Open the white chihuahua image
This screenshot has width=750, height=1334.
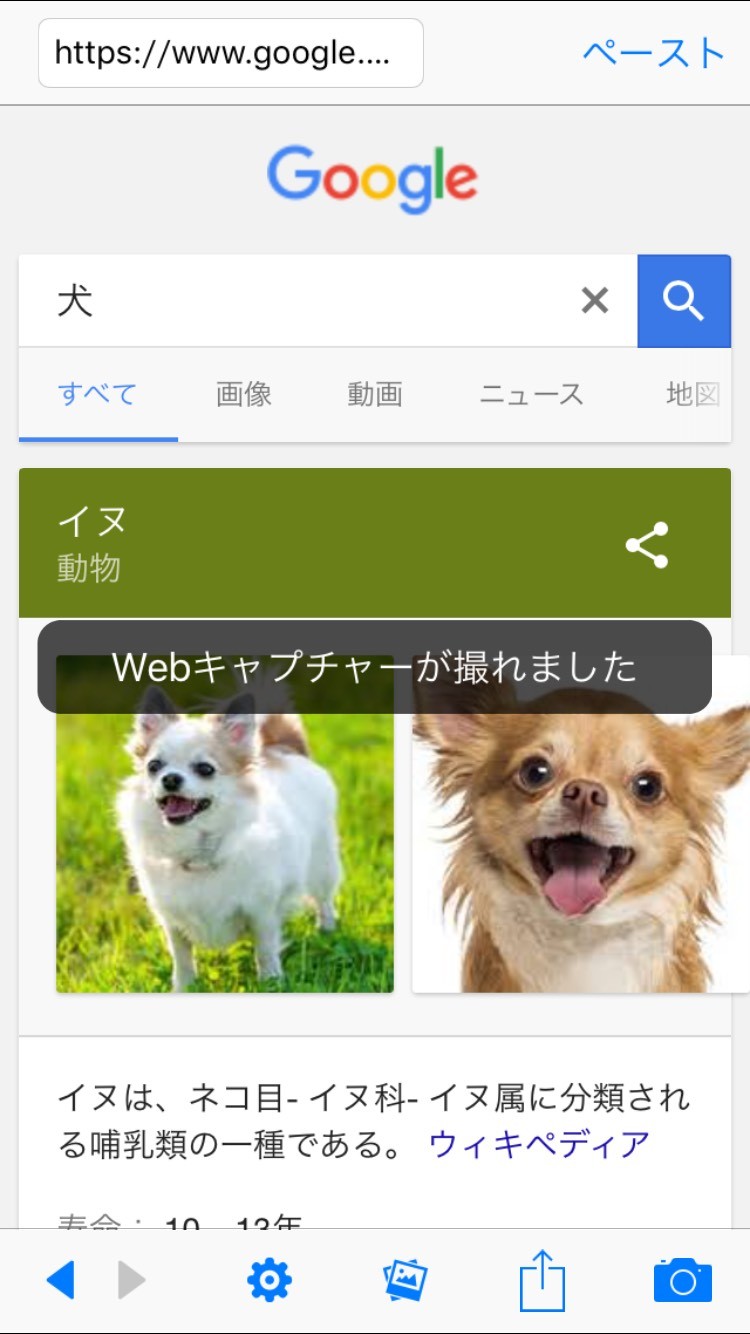[x=225, y=824]
